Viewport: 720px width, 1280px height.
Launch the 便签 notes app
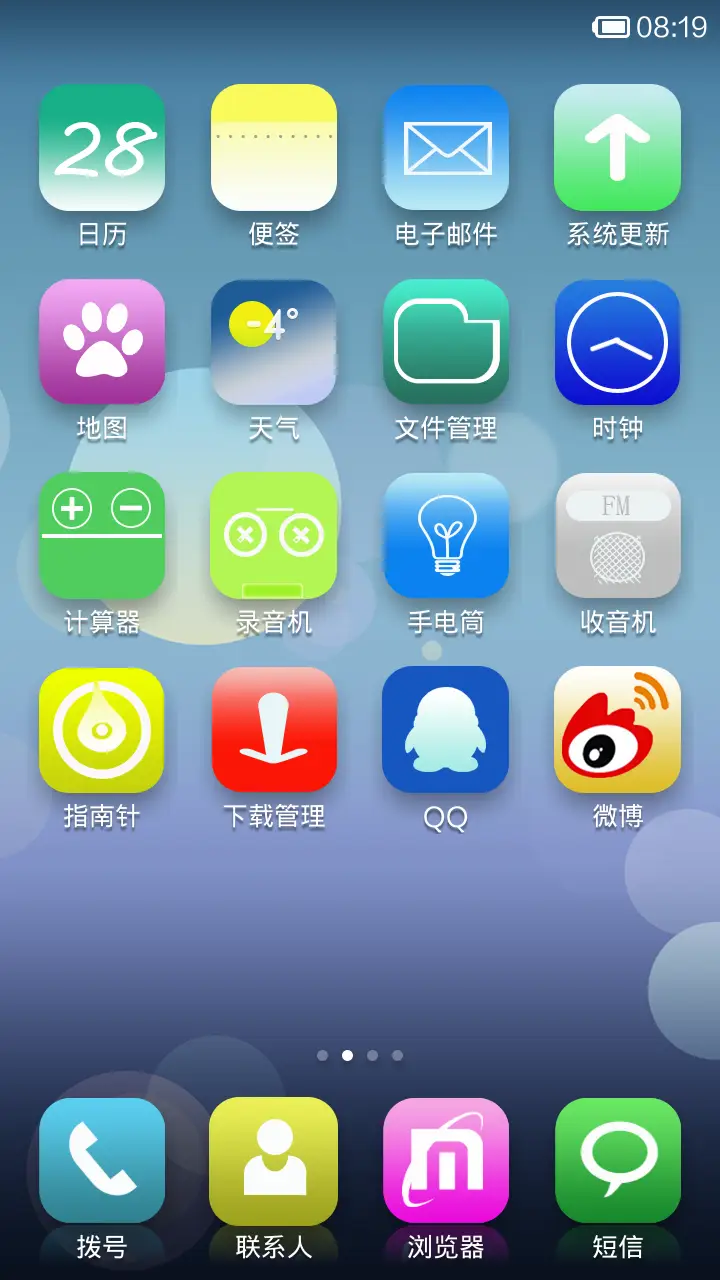point(274,147)
